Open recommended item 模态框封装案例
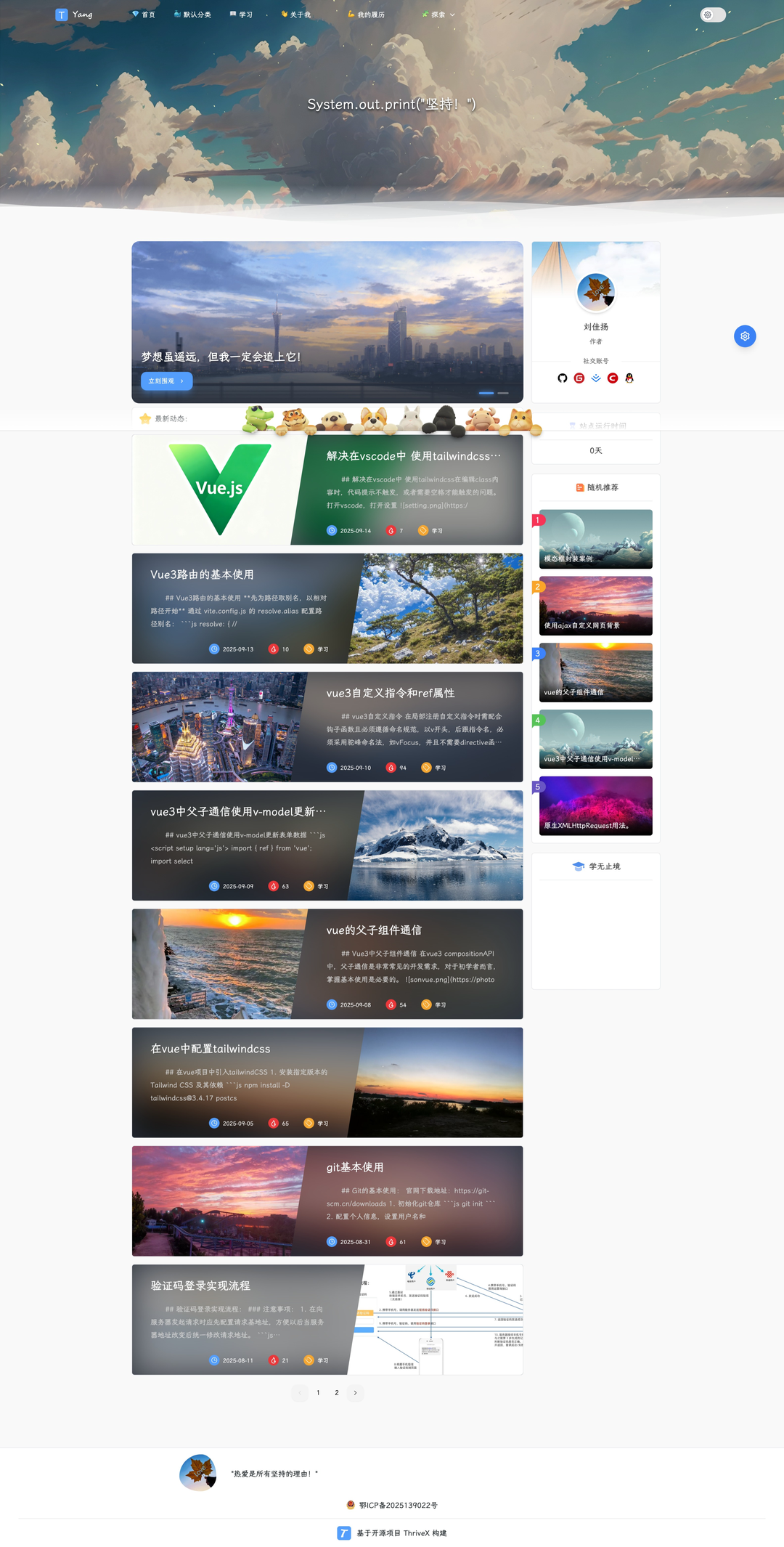This screenshot has width=784, height=1547. click(x=595, y=539)
